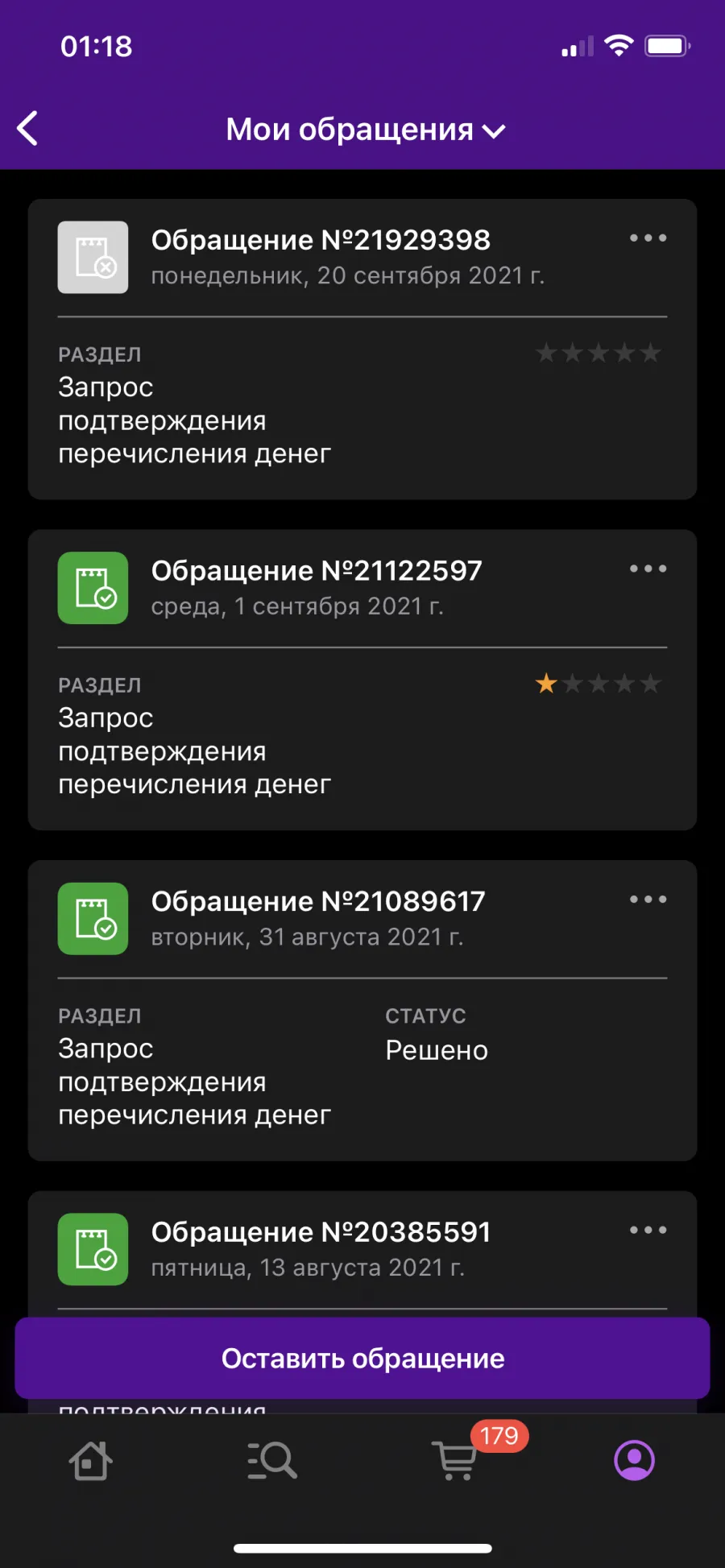Open the card for Обращение №21089617
The height and width of the screenshot is (1568, 725).
coord(362,1011)
